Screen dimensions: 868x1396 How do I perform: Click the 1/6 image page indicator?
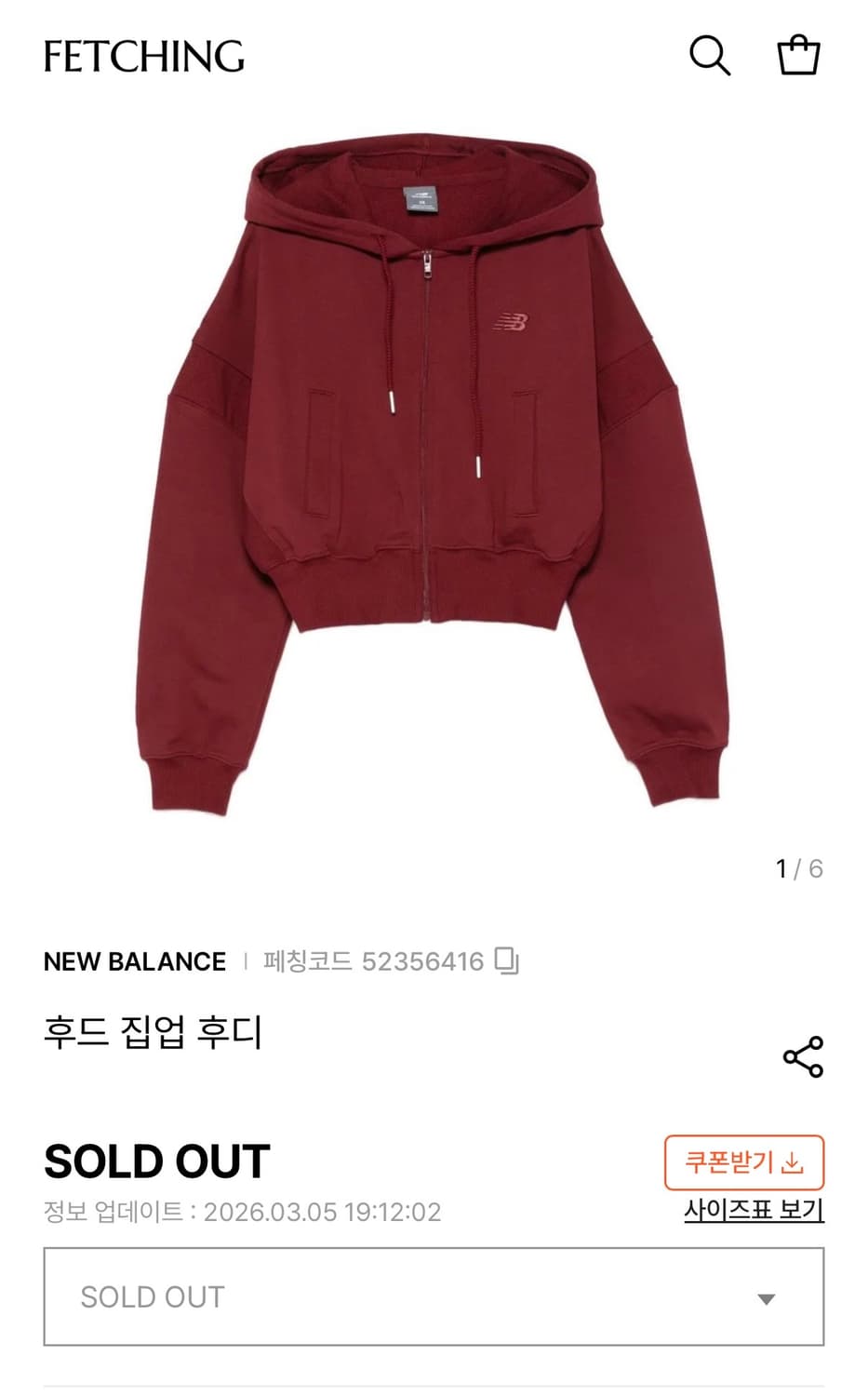797,867
